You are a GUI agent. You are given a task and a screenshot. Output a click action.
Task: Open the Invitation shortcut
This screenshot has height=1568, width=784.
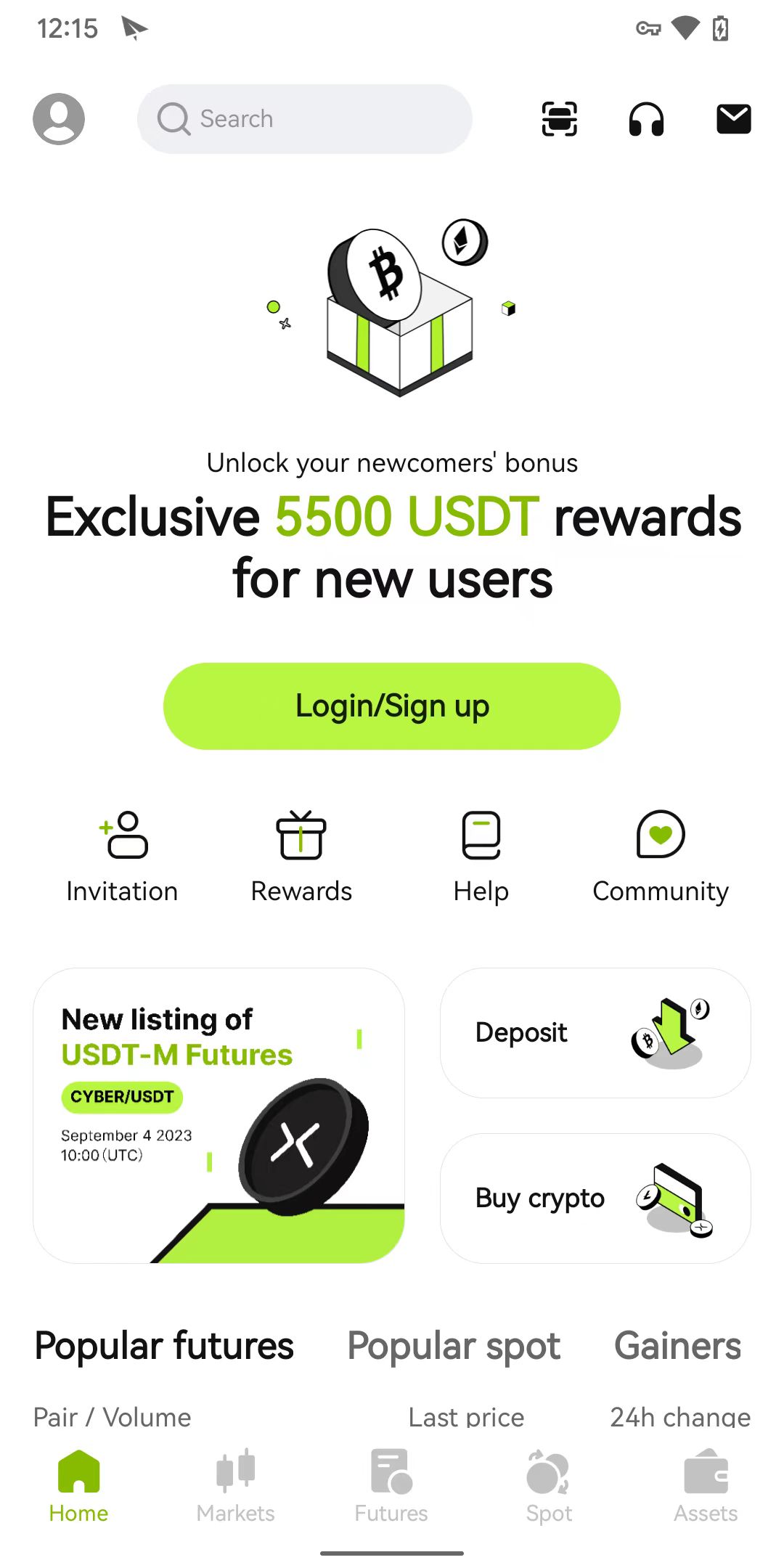[122, 857]
